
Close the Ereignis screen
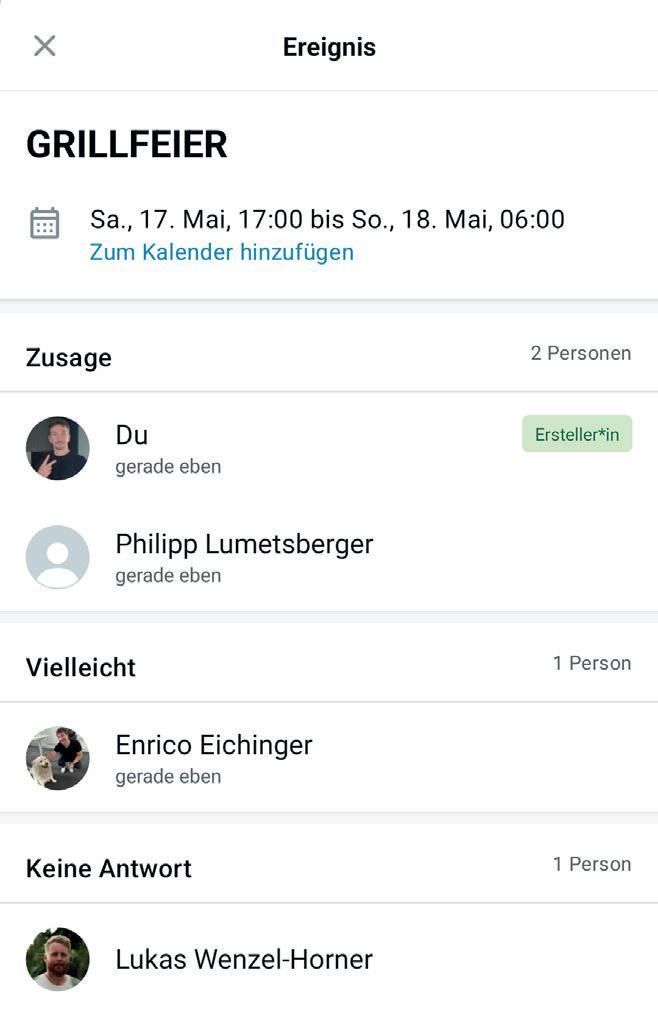44,46
